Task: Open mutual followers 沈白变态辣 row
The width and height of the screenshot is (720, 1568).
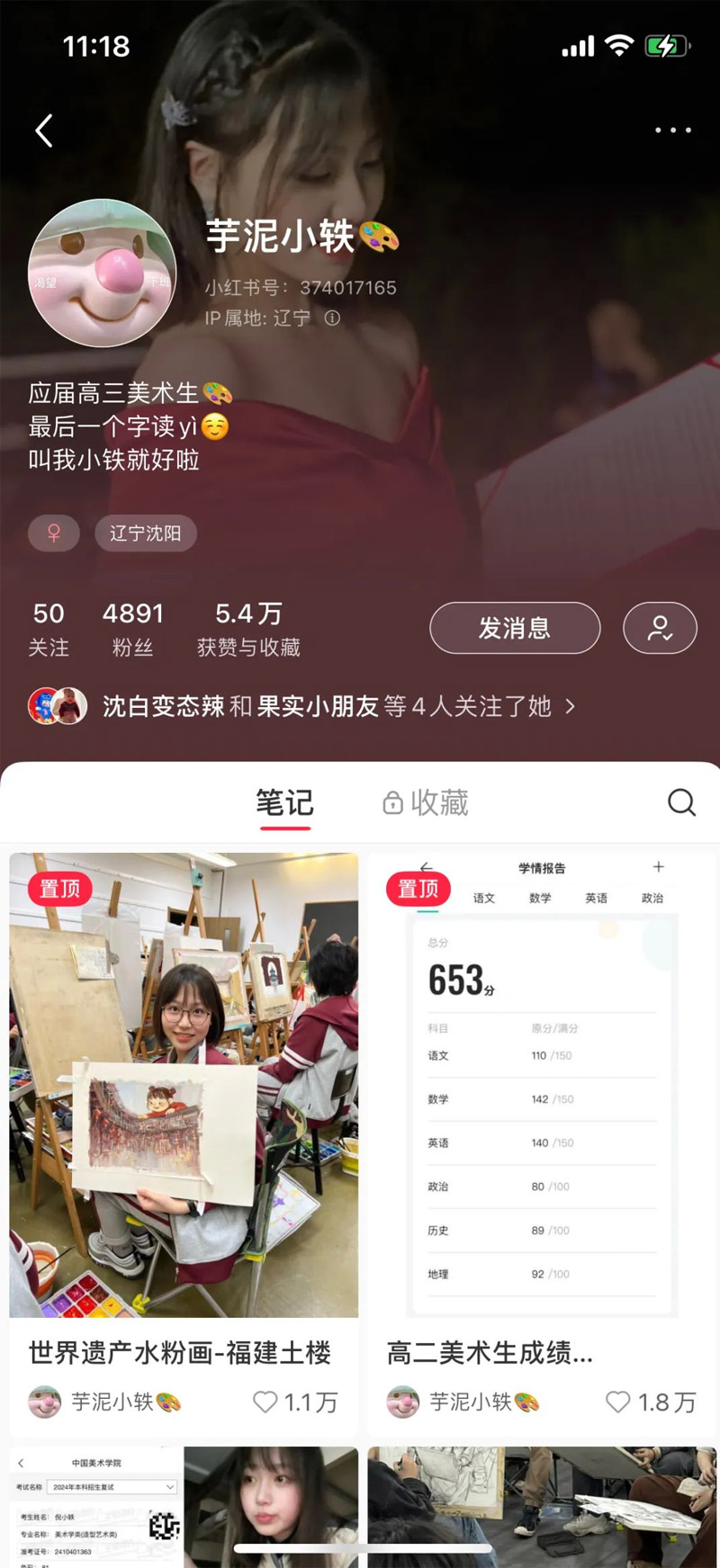Action: (x=301, y=706)
